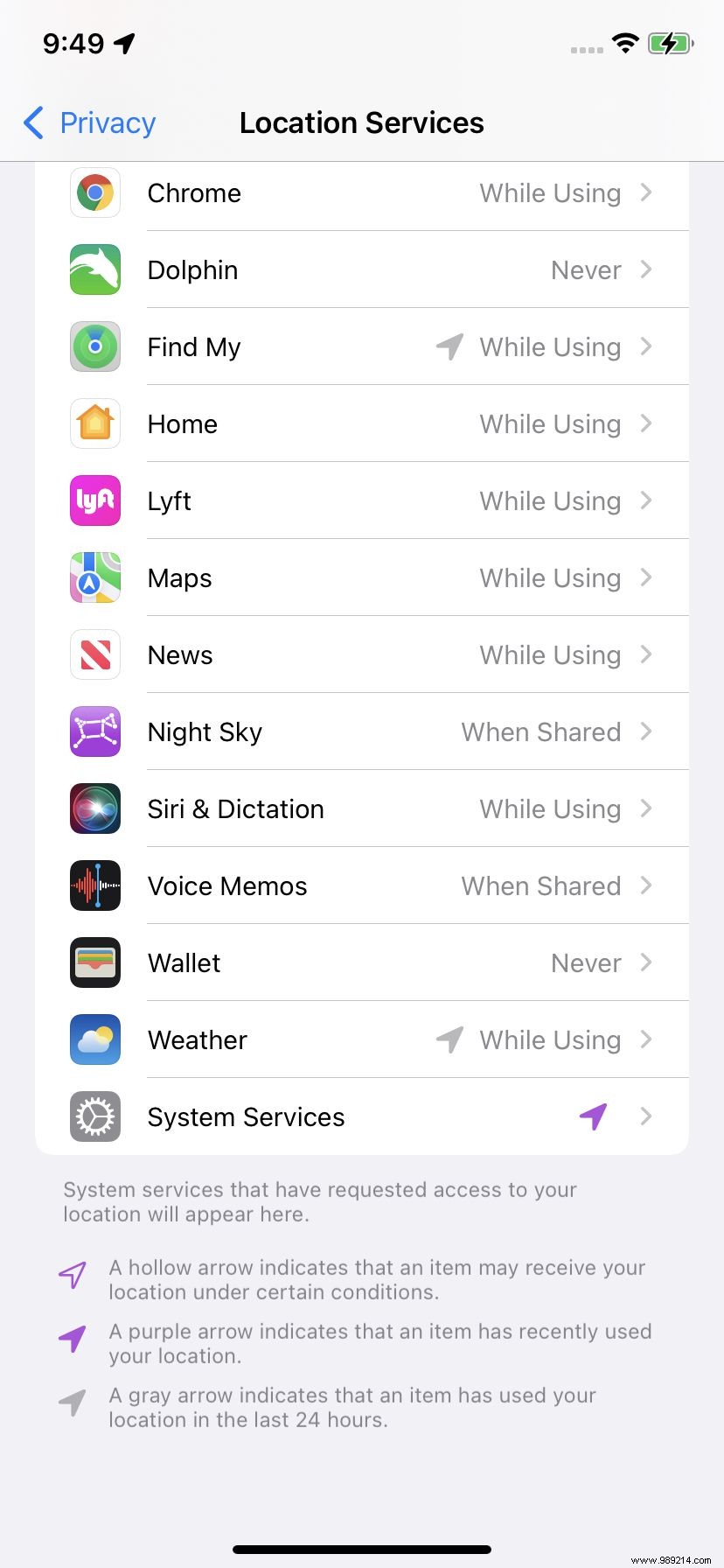Image resolution: width=724 pixels, height=1568 pixels.
Task: Tap the Siri & Dictation orb icon
Action: coord(94,808)
